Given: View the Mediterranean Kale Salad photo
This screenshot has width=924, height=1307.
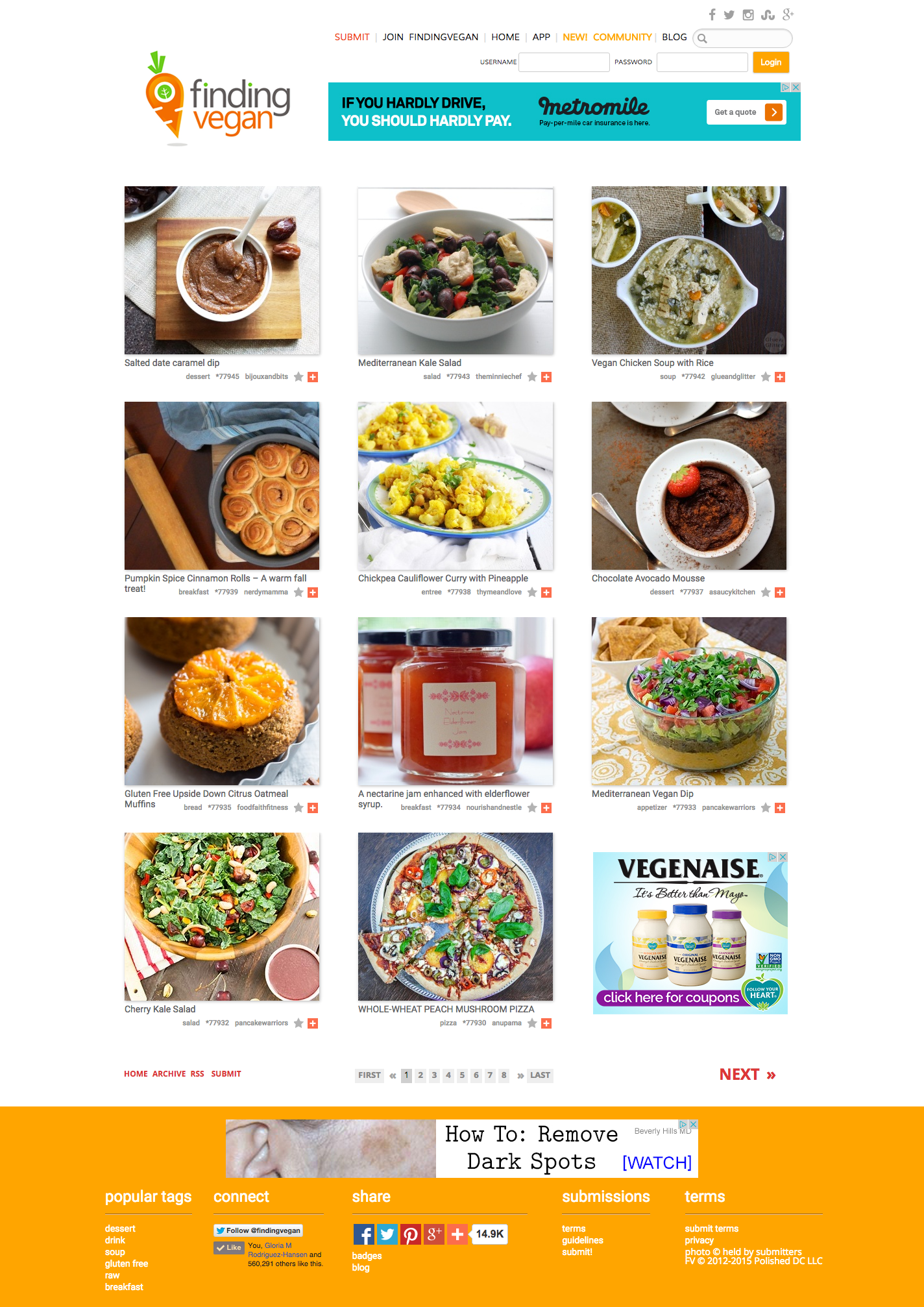Looking at the screenshot, I should [456, 271].
